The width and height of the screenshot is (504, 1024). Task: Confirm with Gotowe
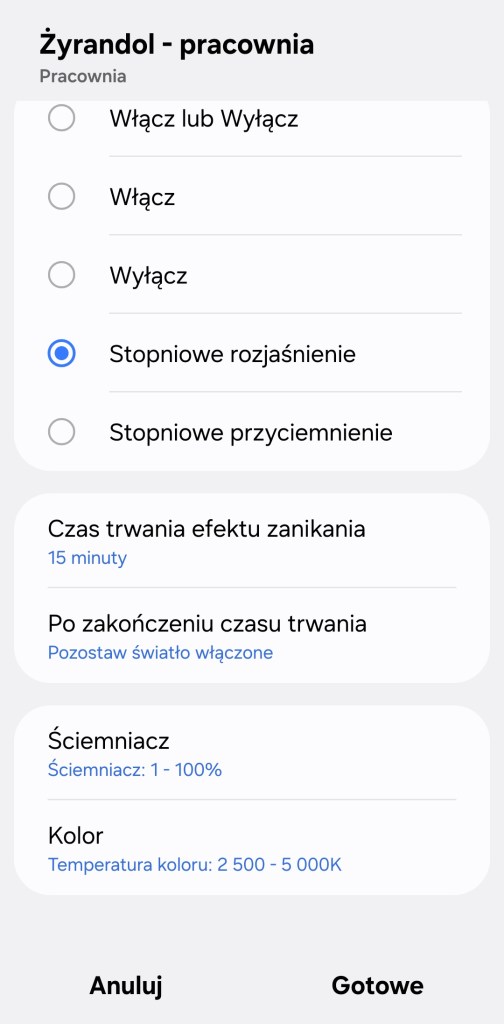377,985
